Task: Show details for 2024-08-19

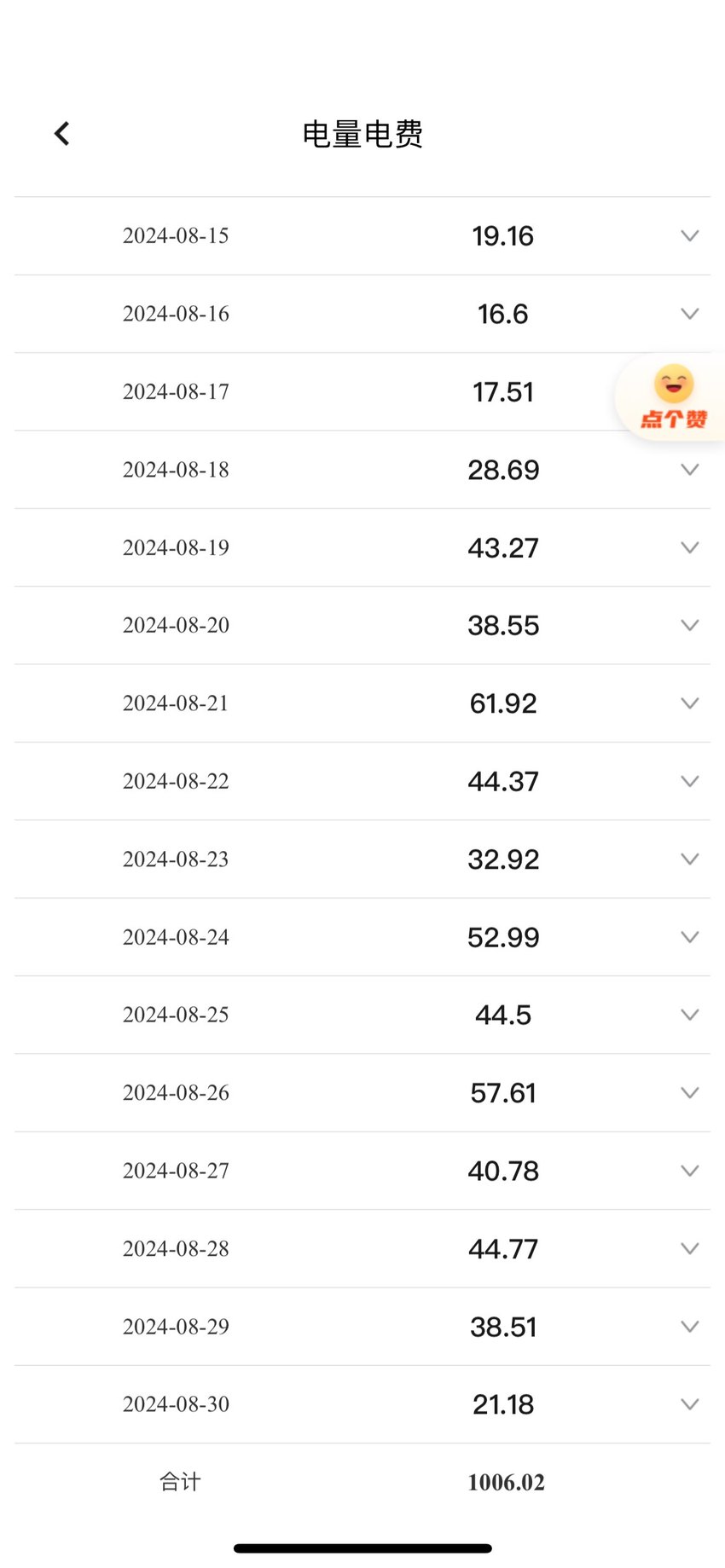Action: [x=690, y=547]
